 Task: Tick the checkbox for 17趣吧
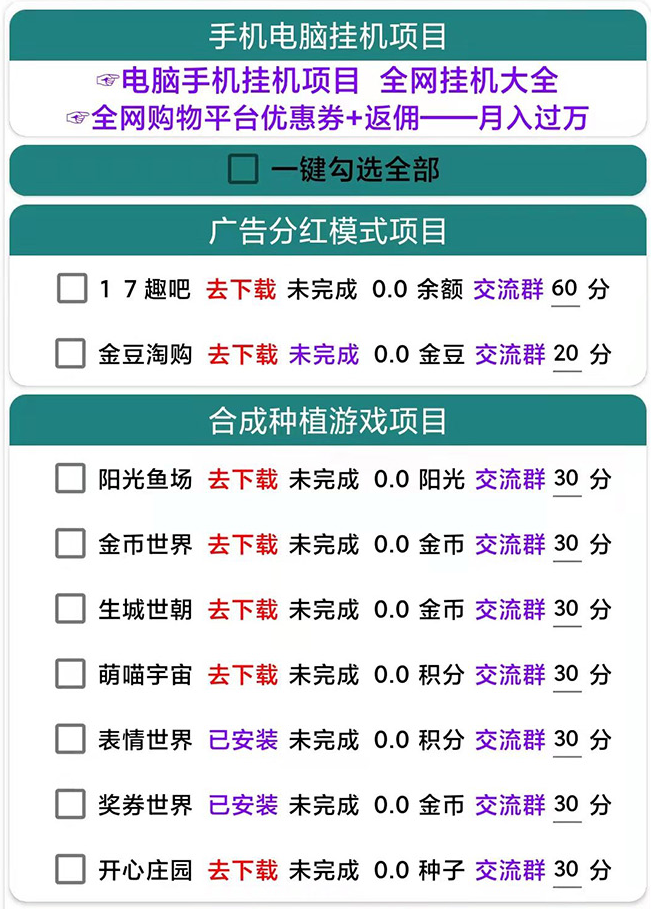coord(71,289)
